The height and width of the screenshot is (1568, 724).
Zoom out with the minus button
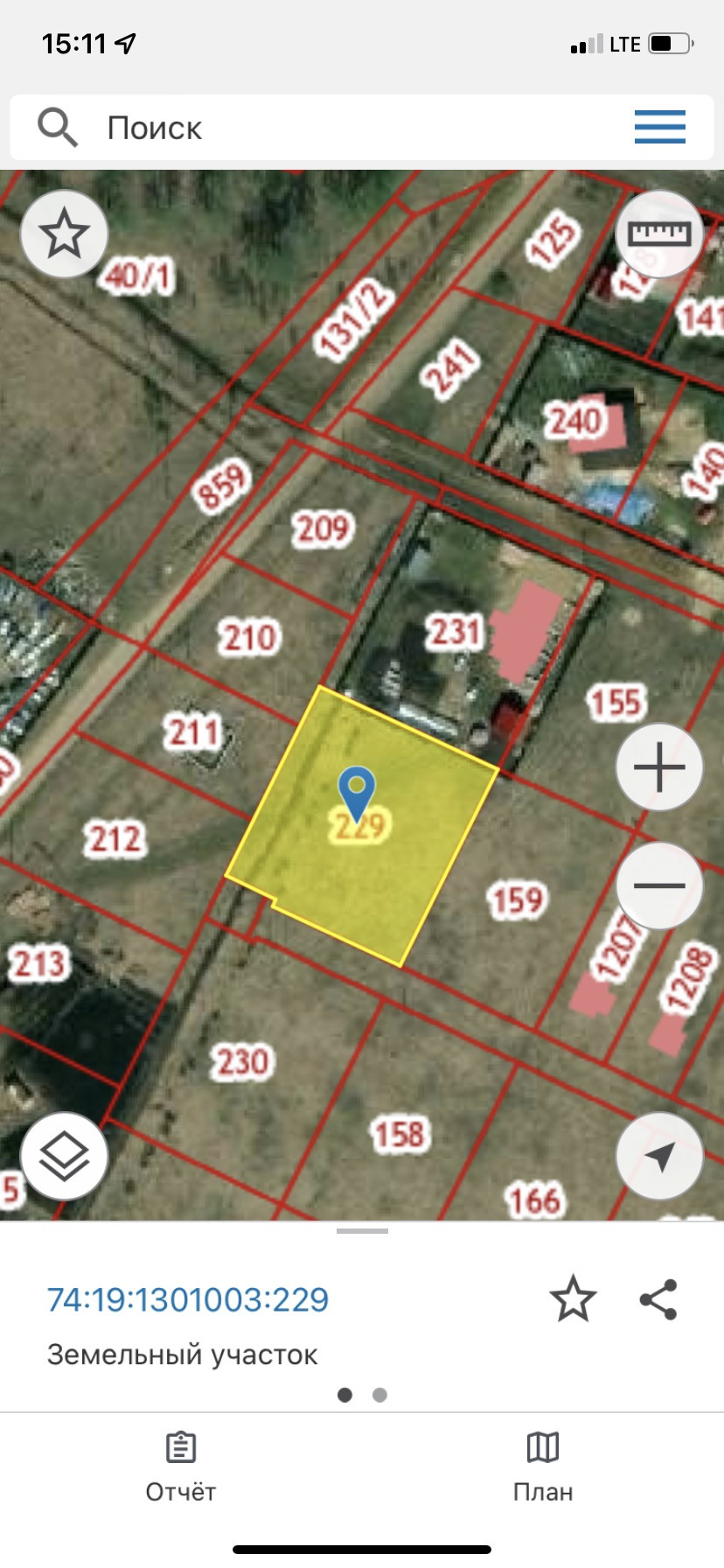tap(659, 885)
